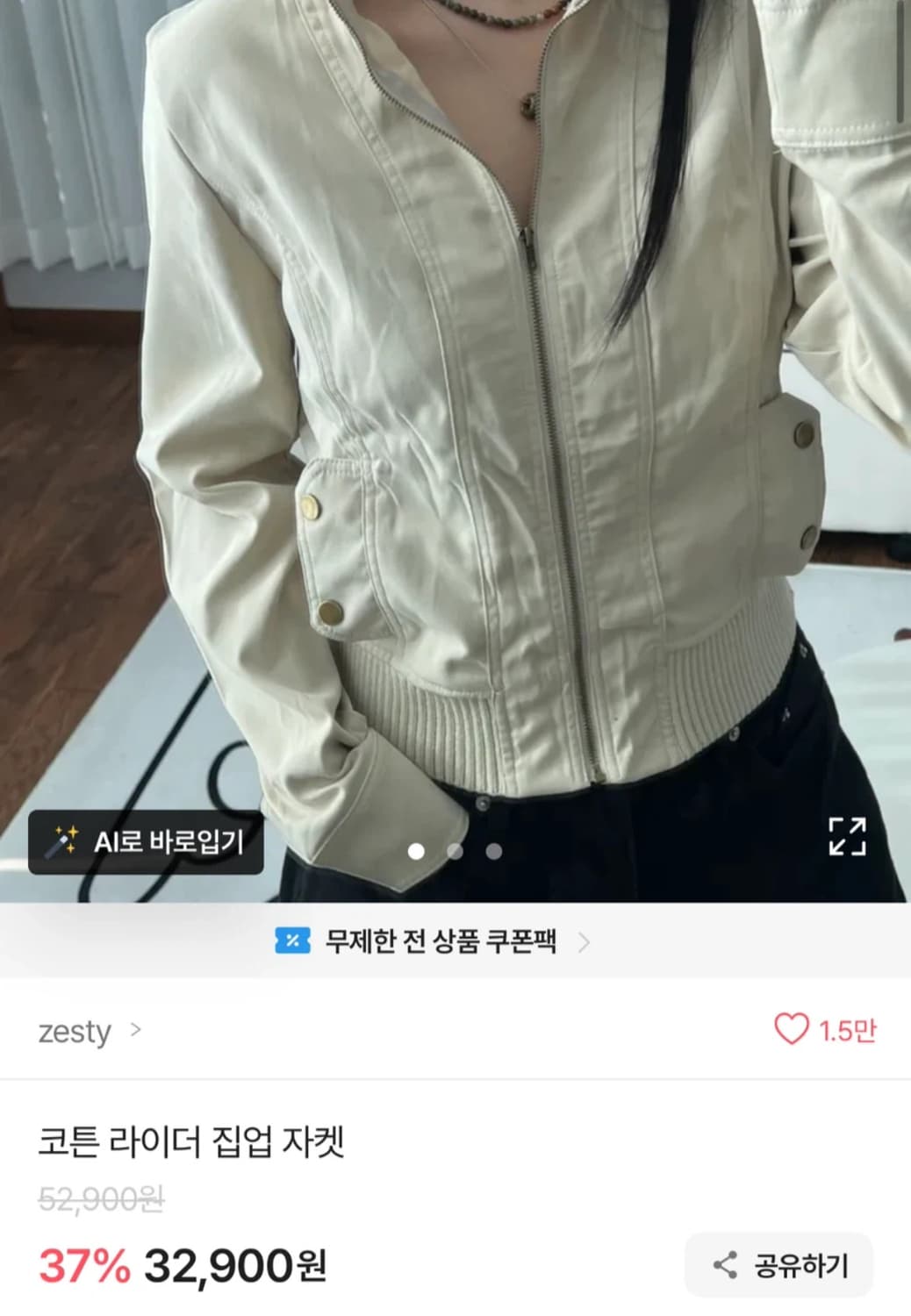Click the jacket product photo
This screenshot has height=1316, width=911.
pos(455,395)
